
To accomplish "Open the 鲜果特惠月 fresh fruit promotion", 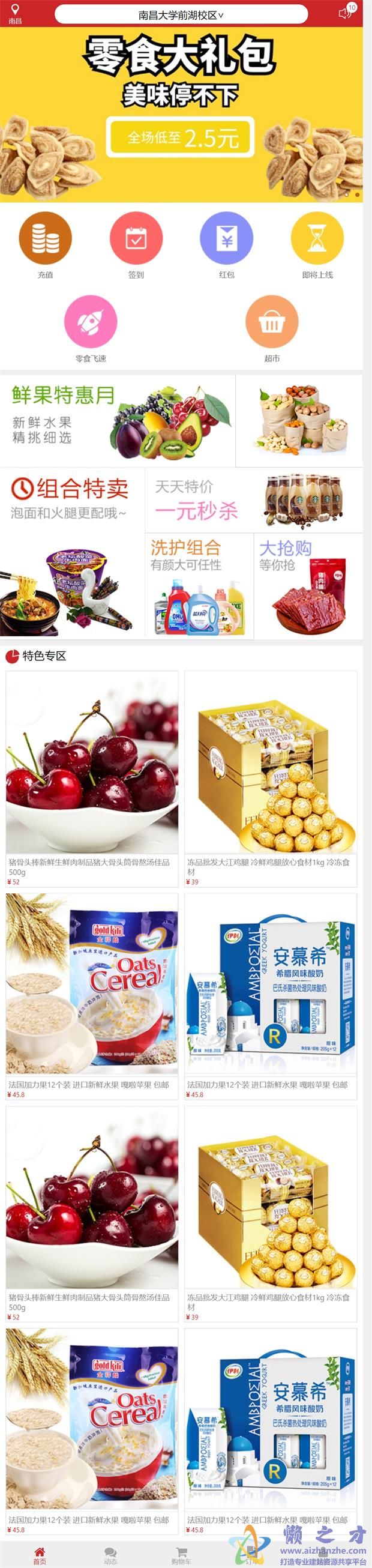I will pos(118,421).
